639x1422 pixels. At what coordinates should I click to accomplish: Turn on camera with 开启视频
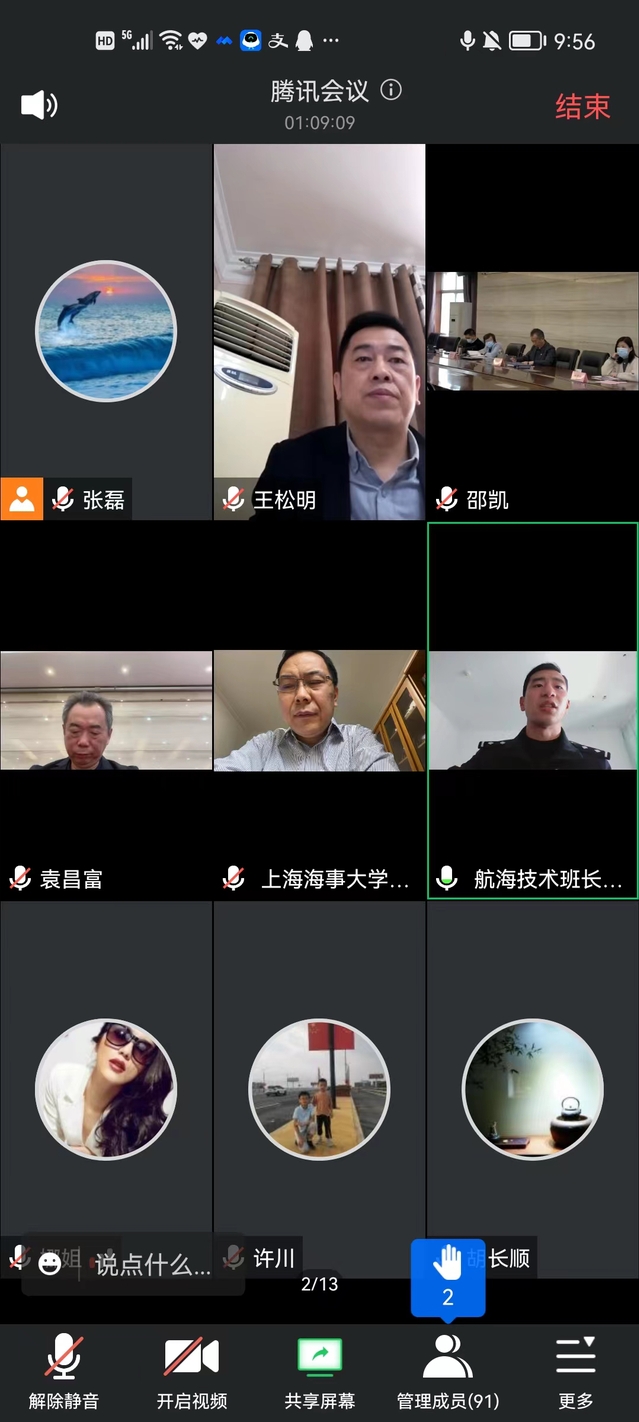(x=191, y=1370)
